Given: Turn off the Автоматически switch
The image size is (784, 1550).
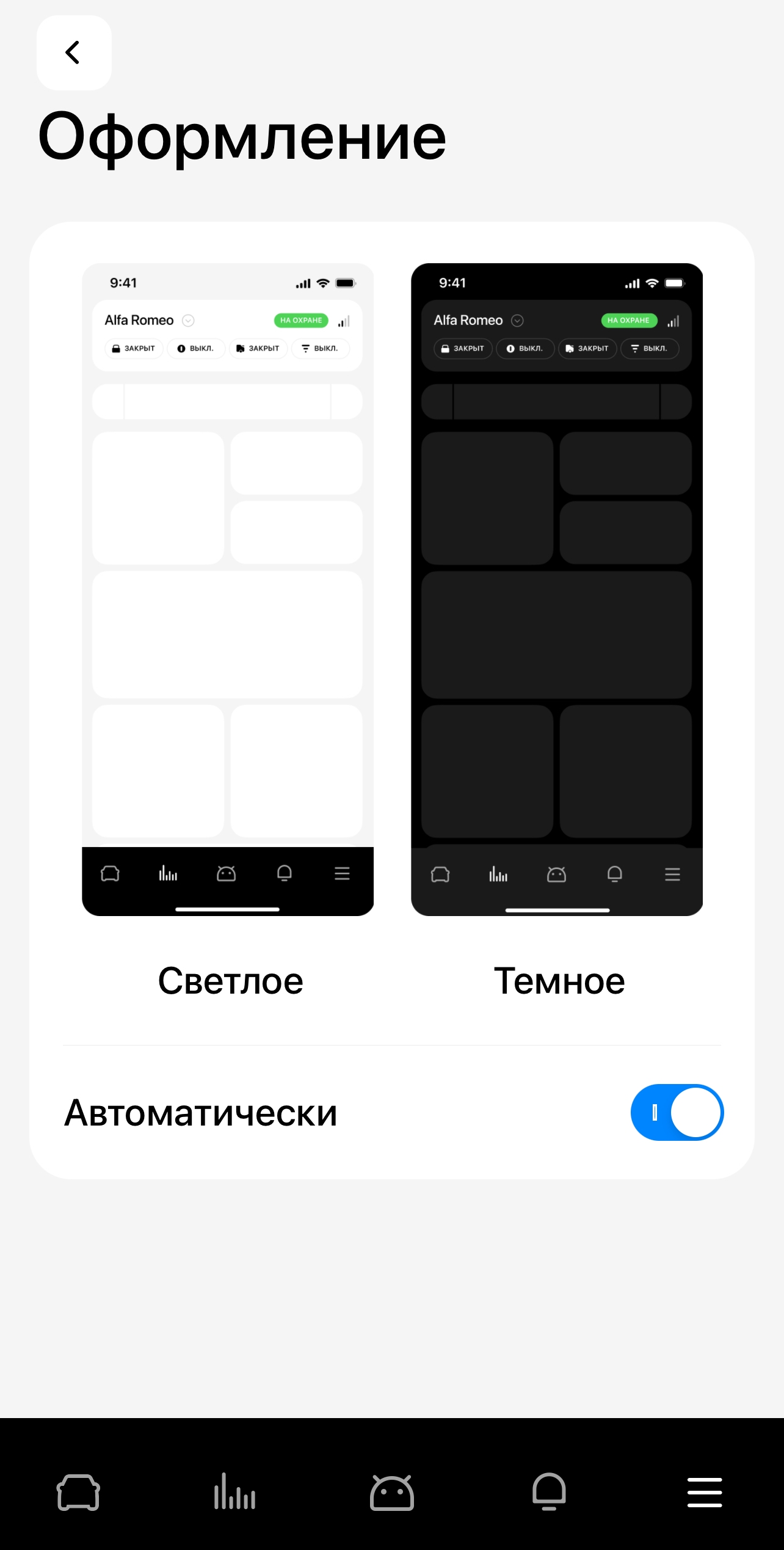Looking at the screenshot, I should (x=677, y=1112).
